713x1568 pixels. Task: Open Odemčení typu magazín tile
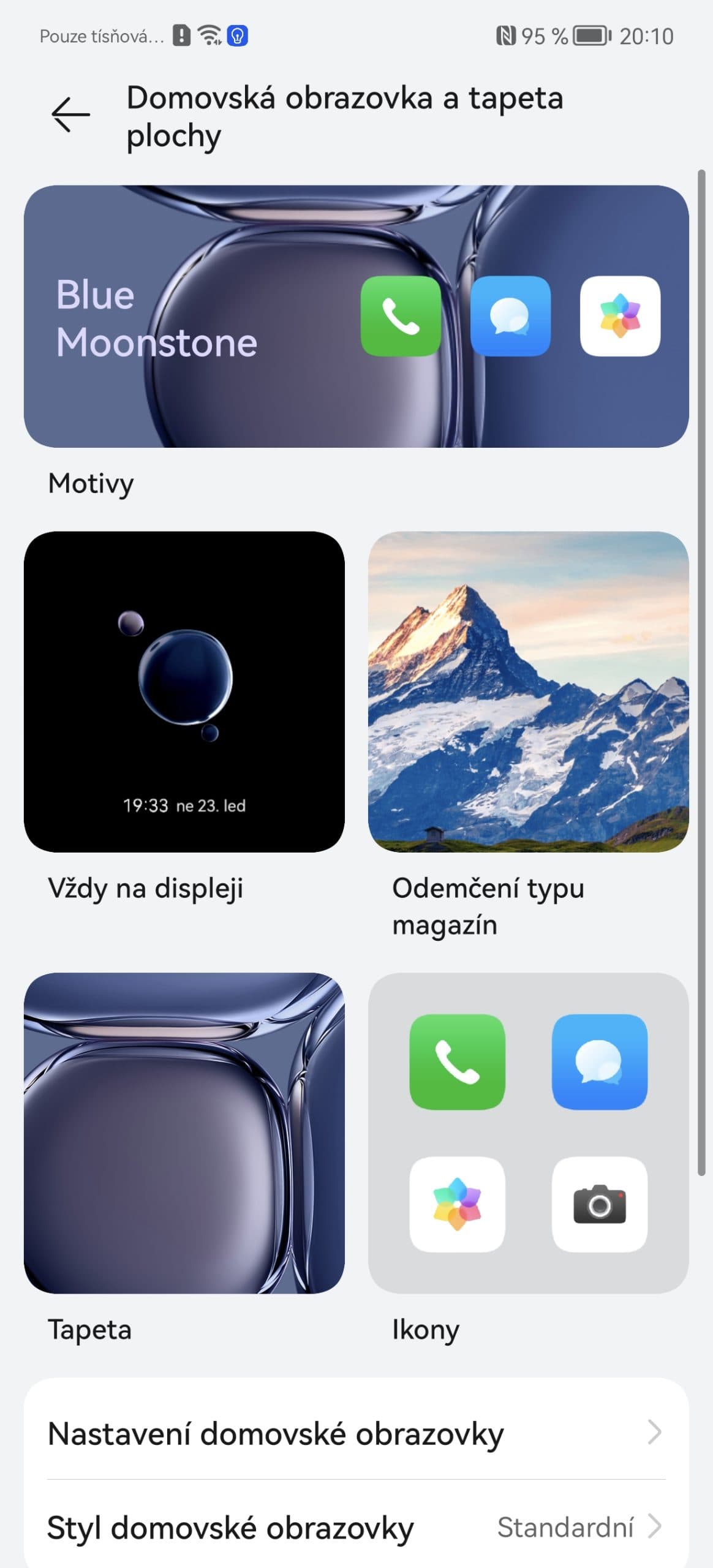tap(528, 692)
